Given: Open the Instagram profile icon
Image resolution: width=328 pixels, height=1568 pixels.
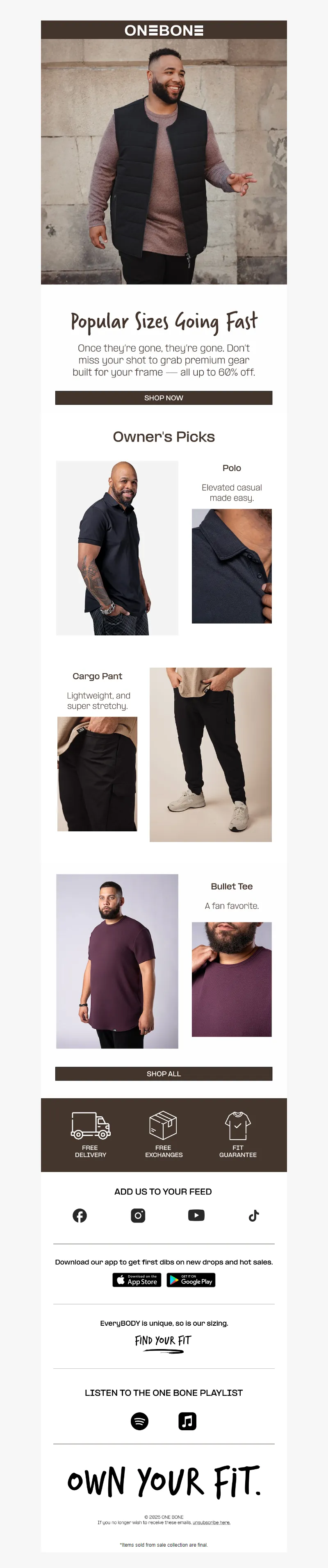Looking at the screenshot, I should click(138, 1215).
